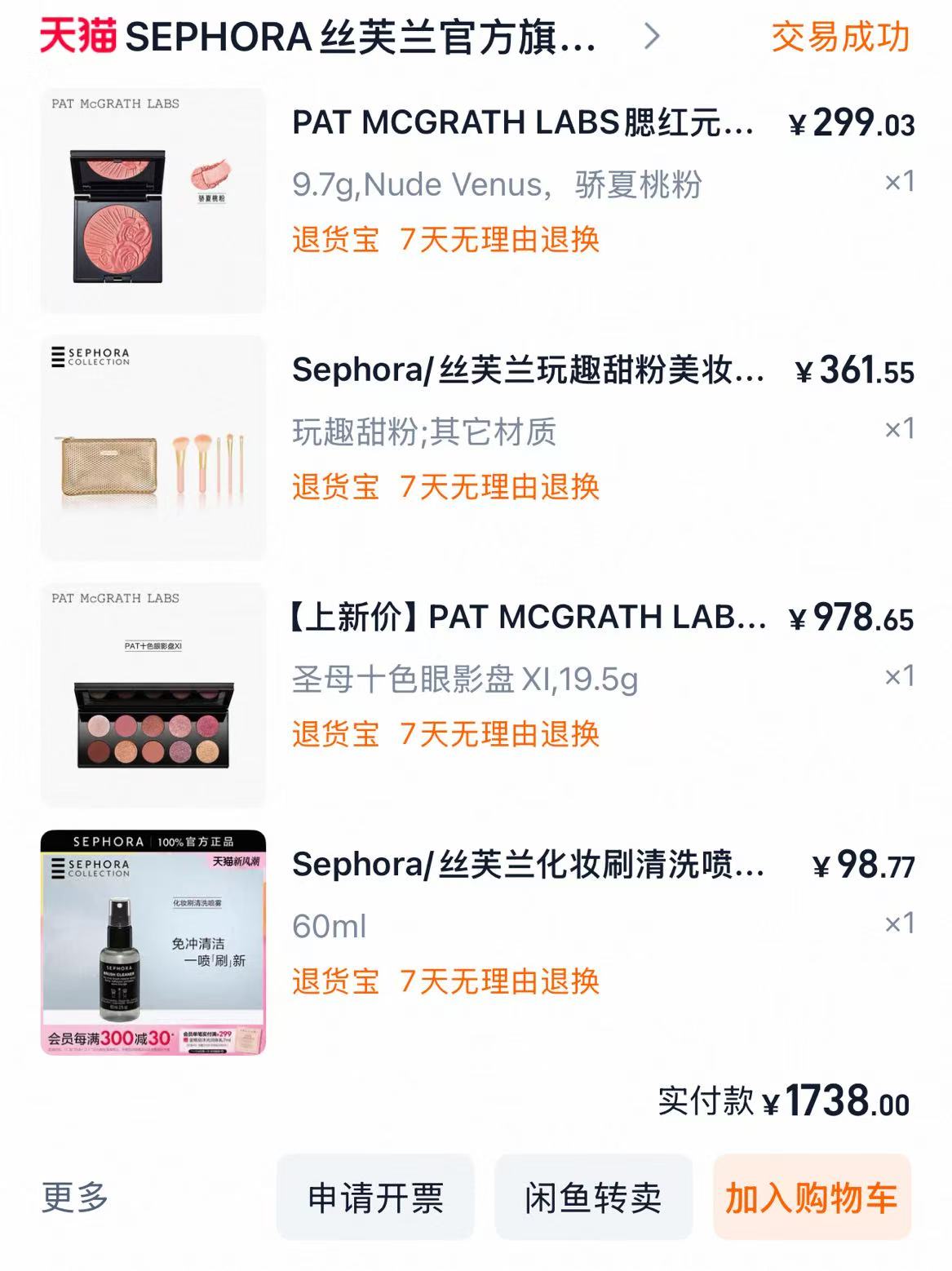Open the 圣母十色眼影盘 XI item
This screenshot has height=1271, width=952.
pyautogui.click(x=527, y=618)
